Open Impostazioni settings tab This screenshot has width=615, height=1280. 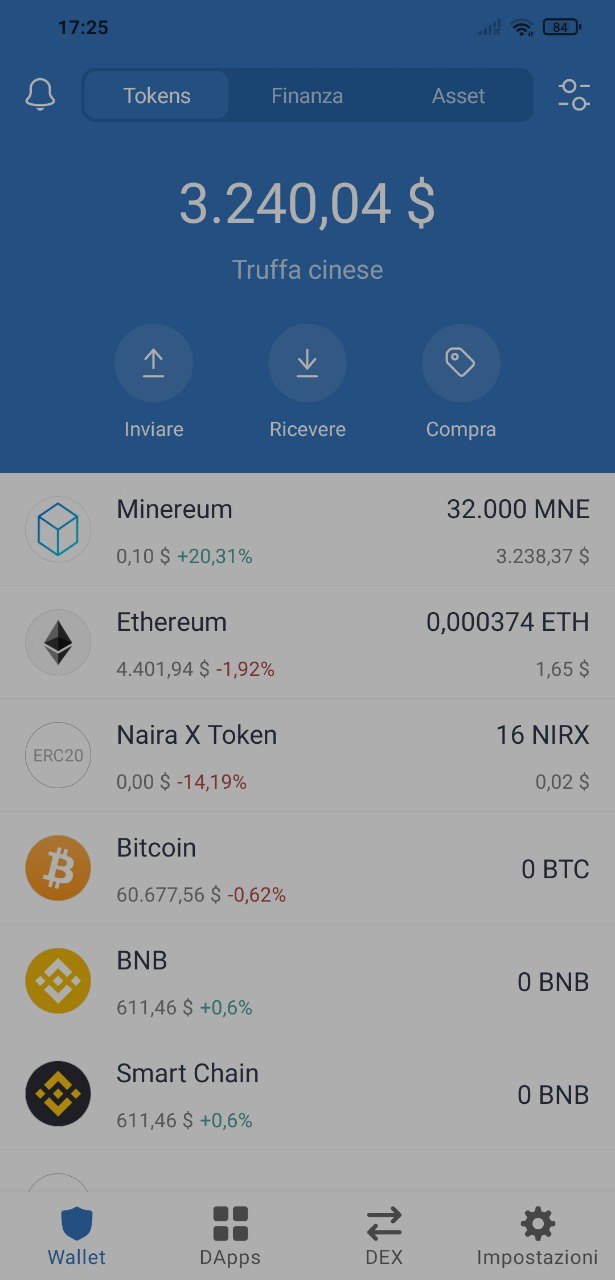click(x=537, y=1235)
